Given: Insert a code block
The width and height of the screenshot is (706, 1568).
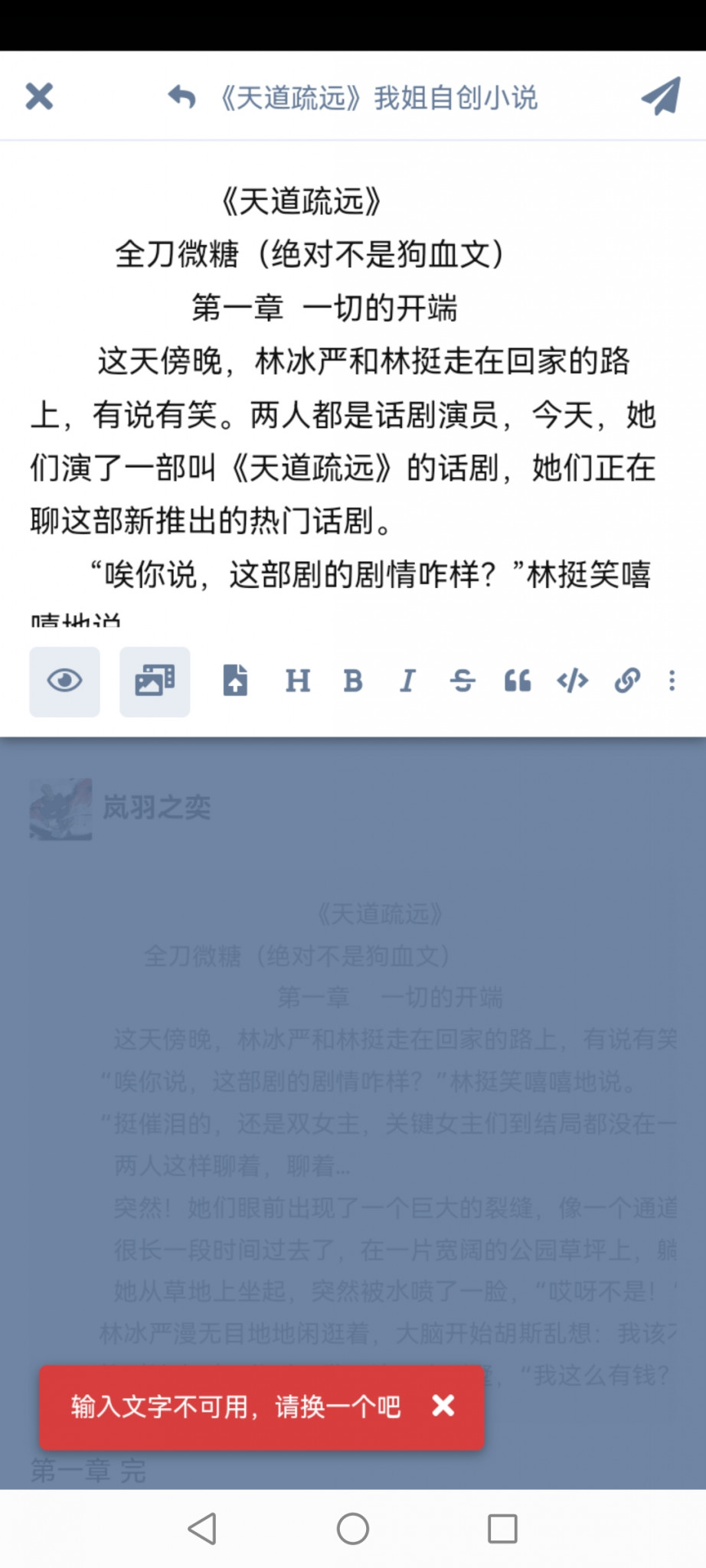Looking at the screenshot, I should 573,680.
